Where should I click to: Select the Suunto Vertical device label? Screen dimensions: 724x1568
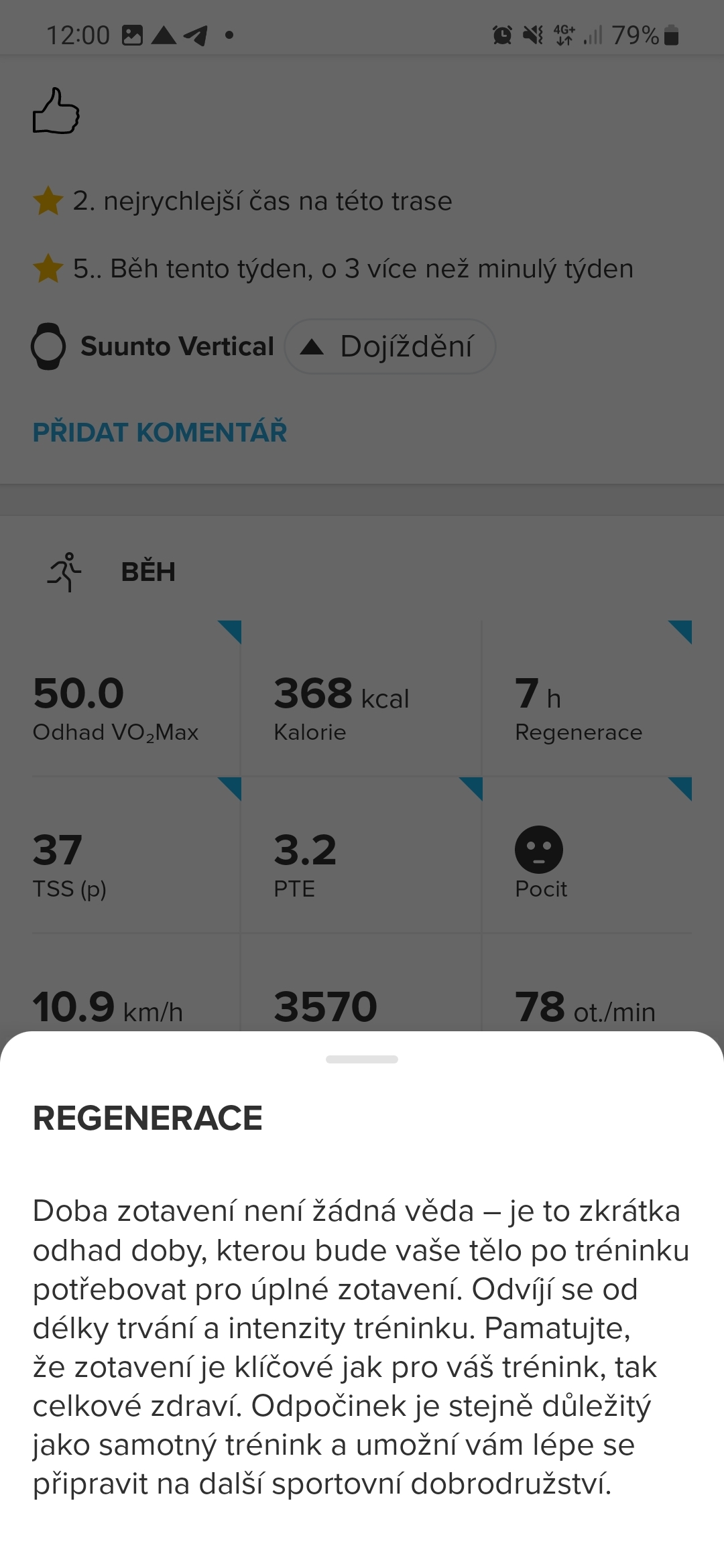[x=178, y=346]
